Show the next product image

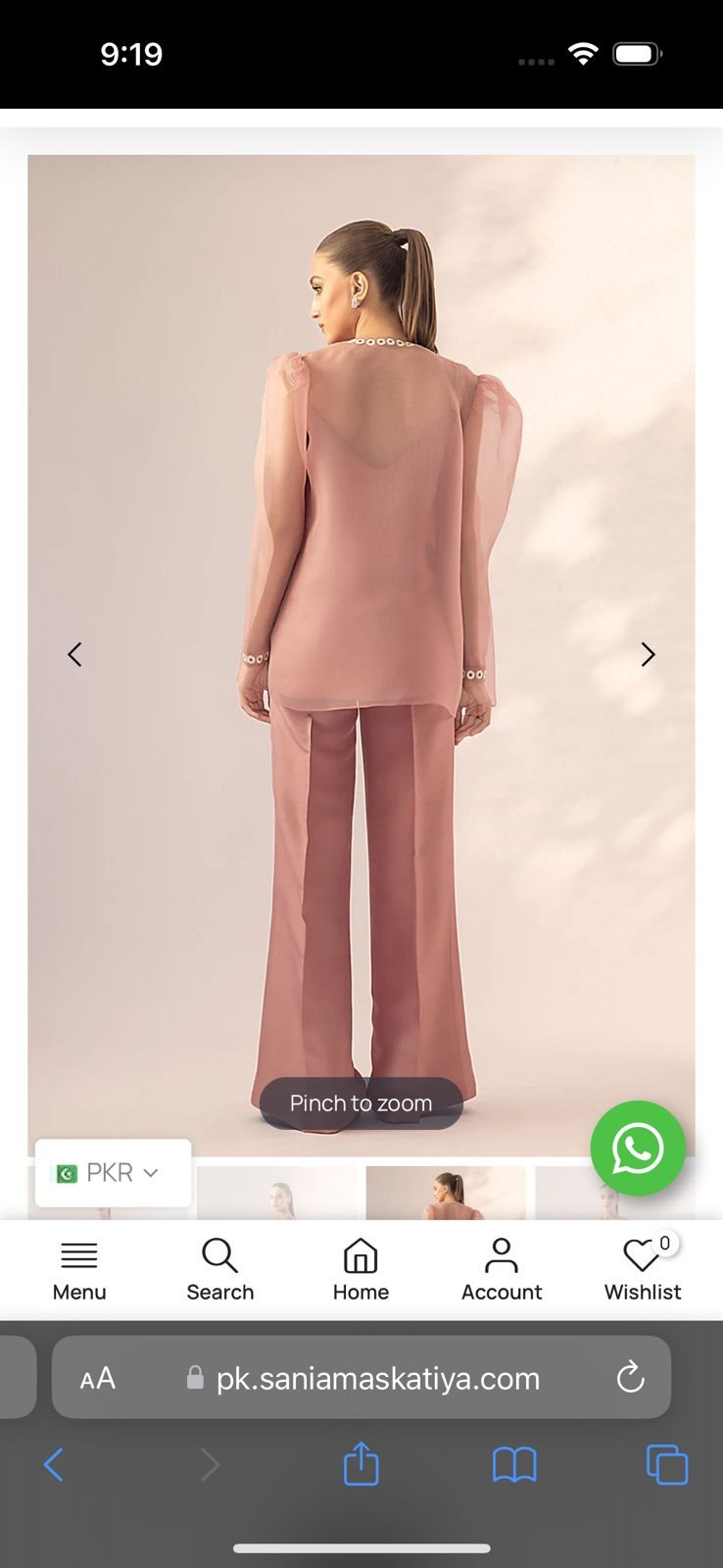tap(648, 655)
